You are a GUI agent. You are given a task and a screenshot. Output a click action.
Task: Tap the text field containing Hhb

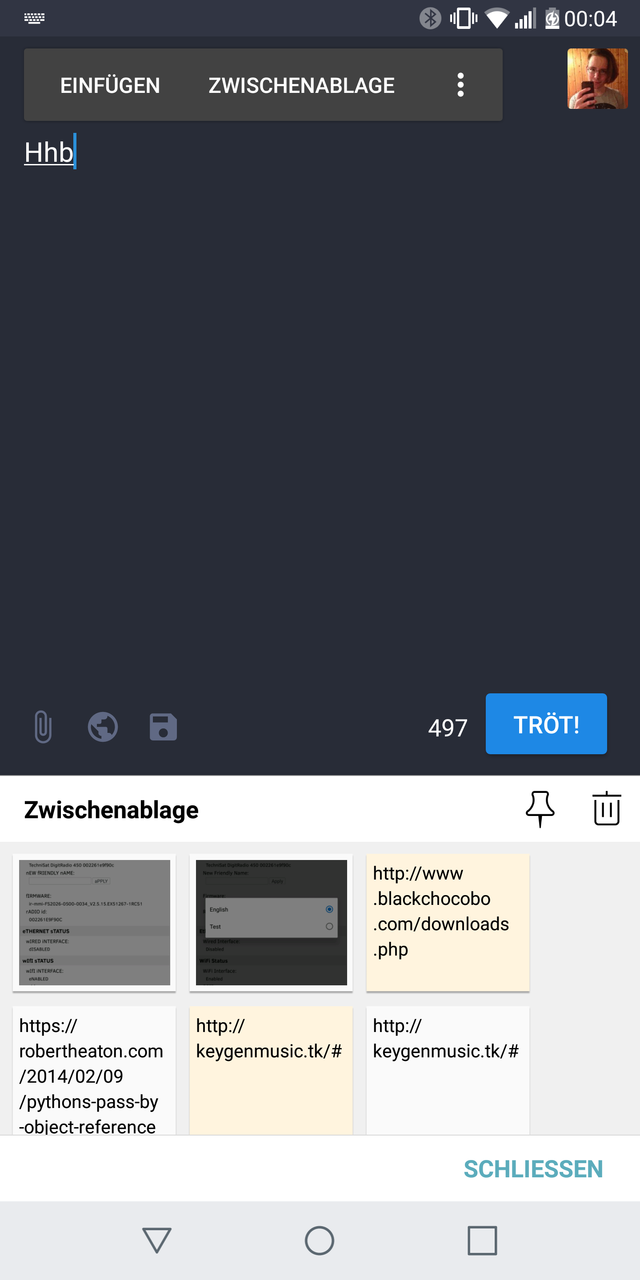pos(50,153)
